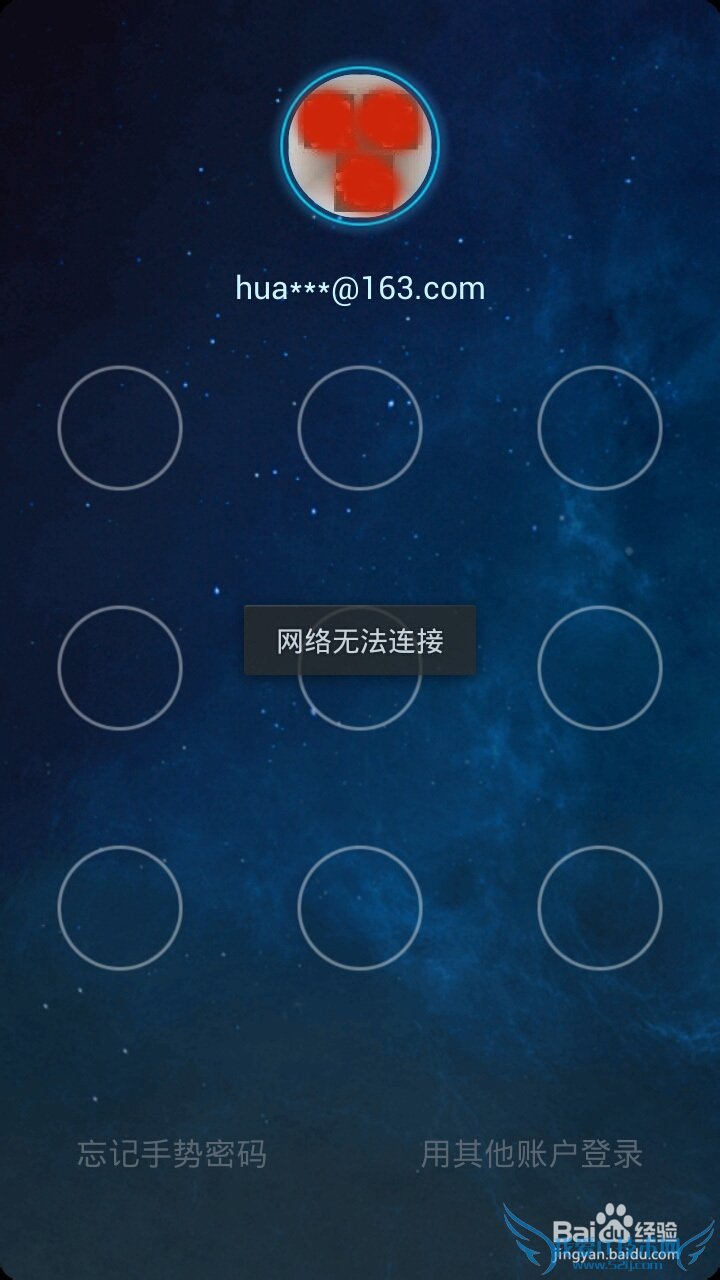Tap the 忘记手势密码 link
The width and height of the screenshot is (720, 1280).
pos(172,1154)
